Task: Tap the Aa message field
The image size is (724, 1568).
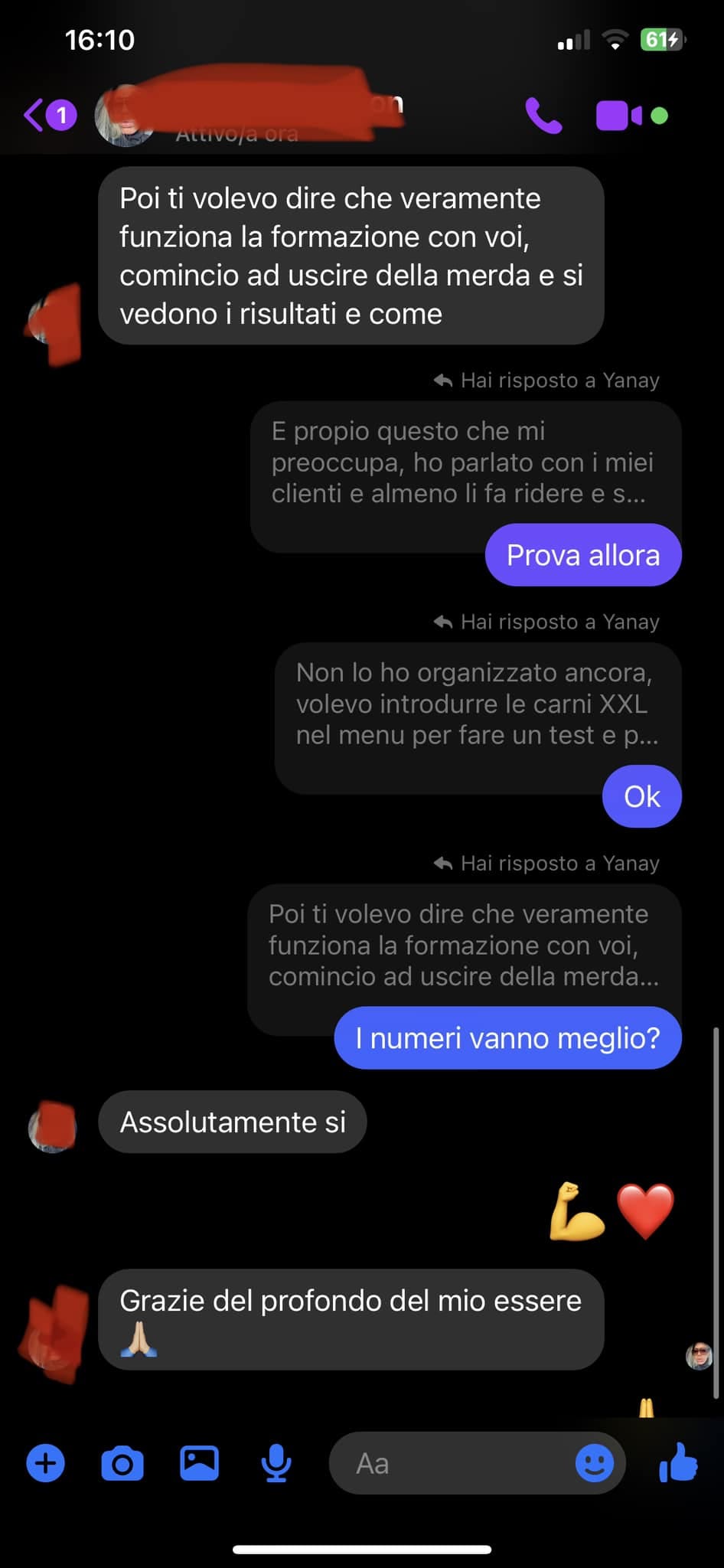Action: coord(452,1463)
